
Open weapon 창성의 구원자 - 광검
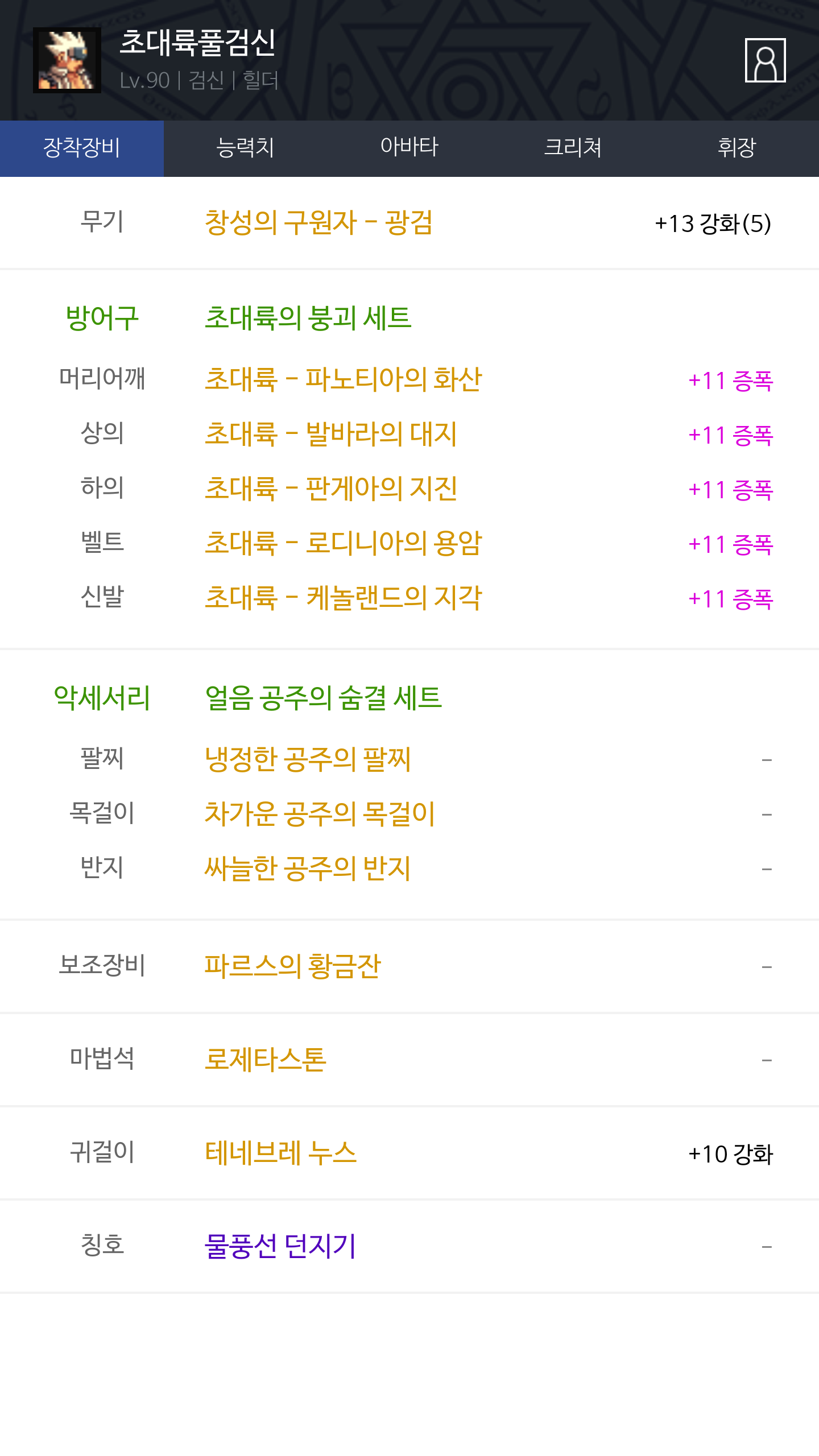coord(318,222)
